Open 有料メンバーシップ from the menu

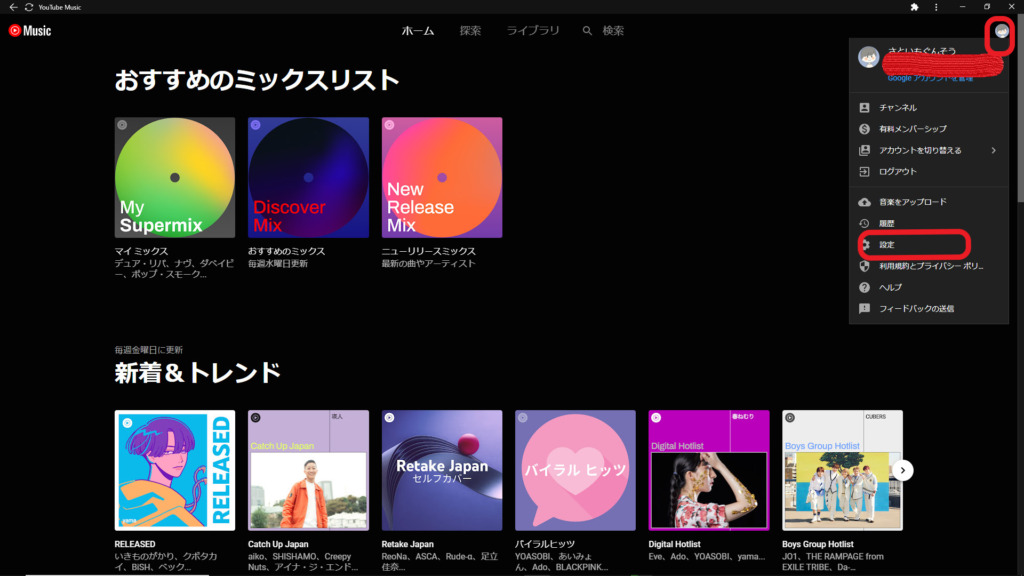coord(912,129)
